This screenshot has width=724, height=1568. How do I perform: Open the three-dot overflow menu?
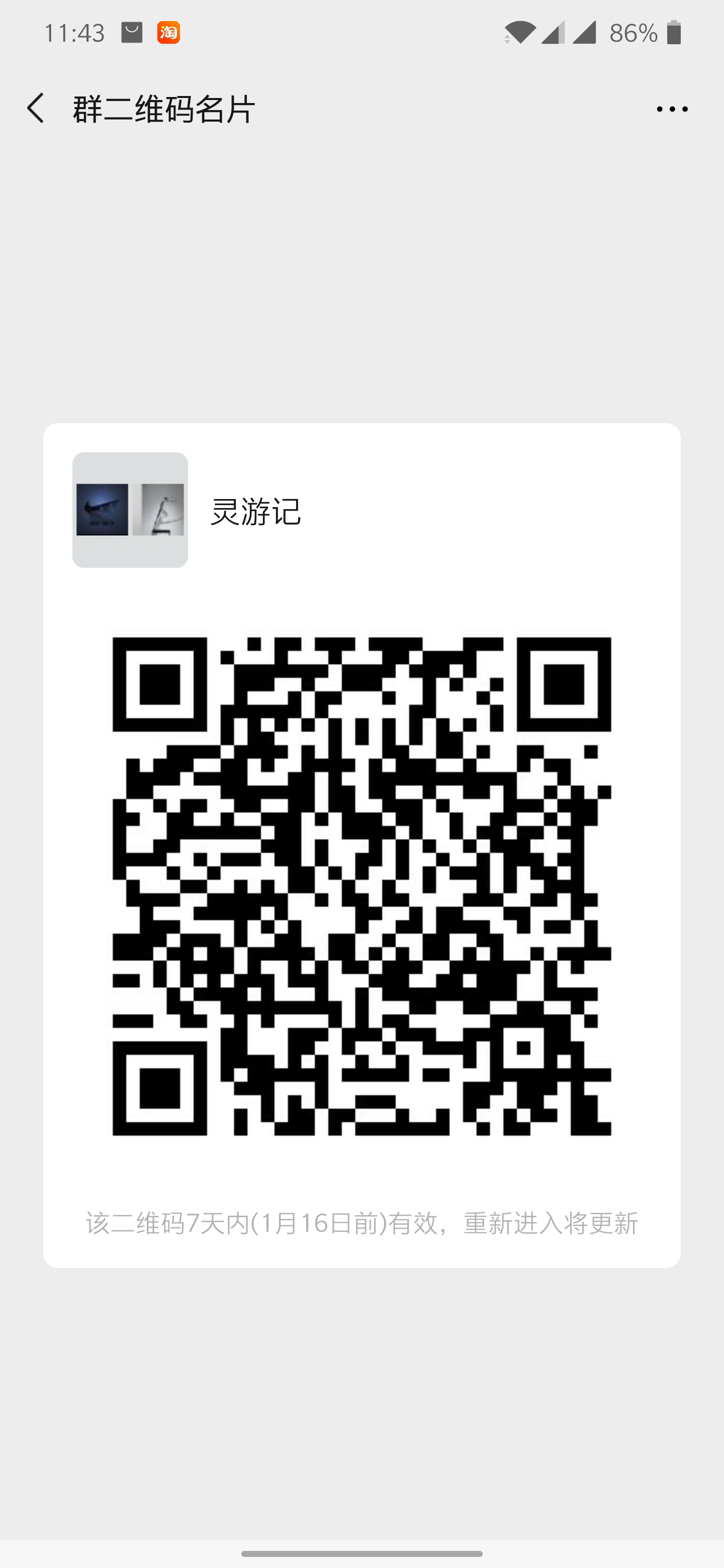672,110
